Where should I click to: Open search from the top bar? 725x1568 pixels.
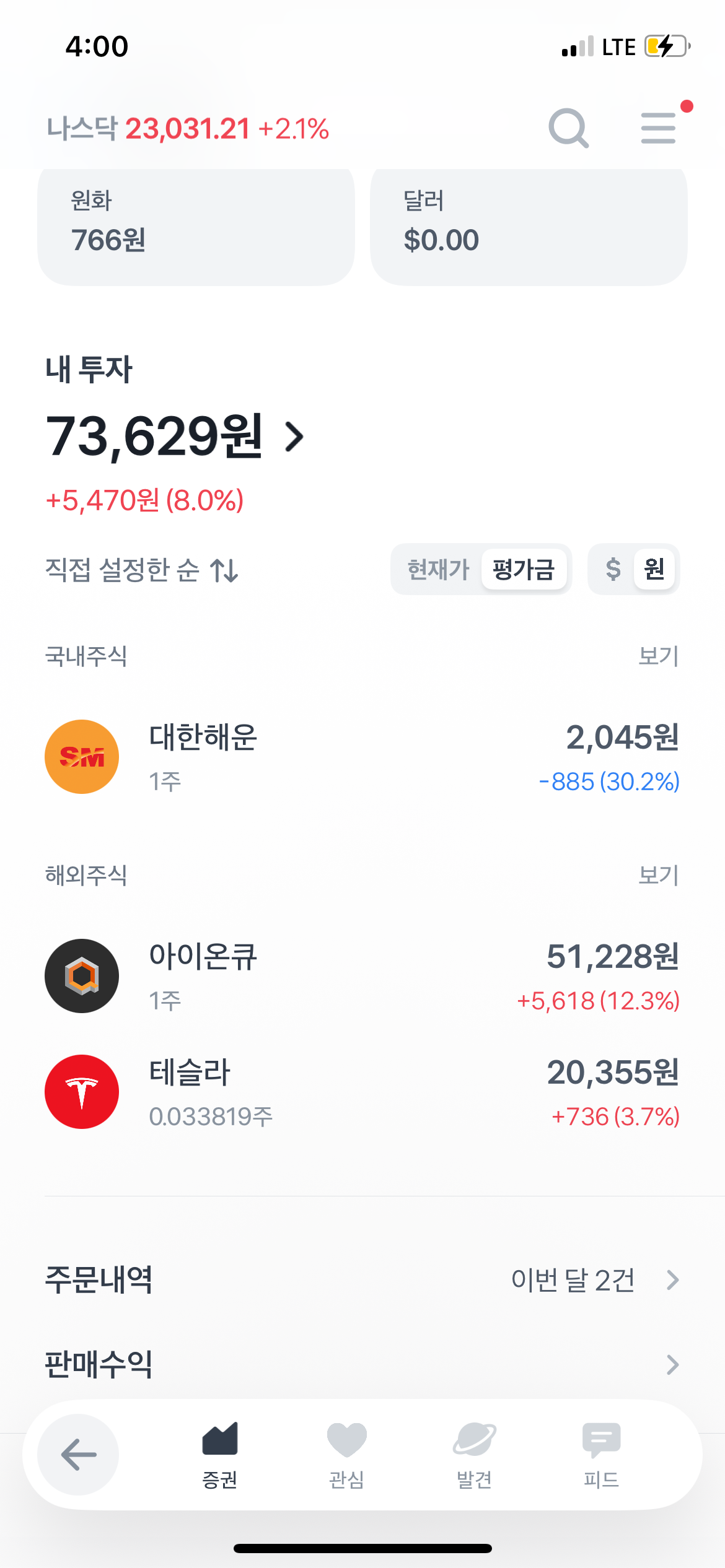click(568, 128)
